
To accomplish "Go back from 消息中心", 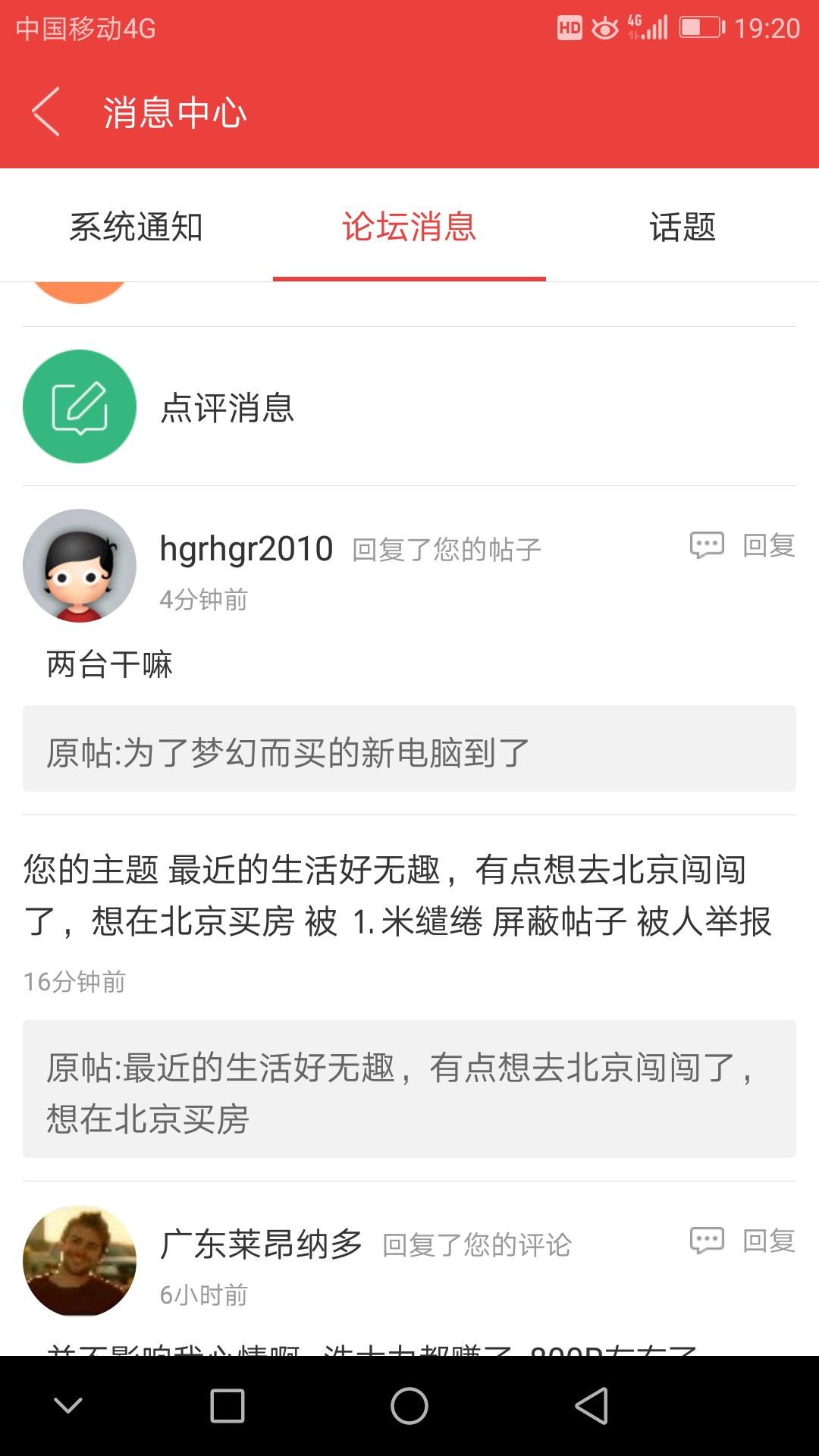I will (47, 112).
